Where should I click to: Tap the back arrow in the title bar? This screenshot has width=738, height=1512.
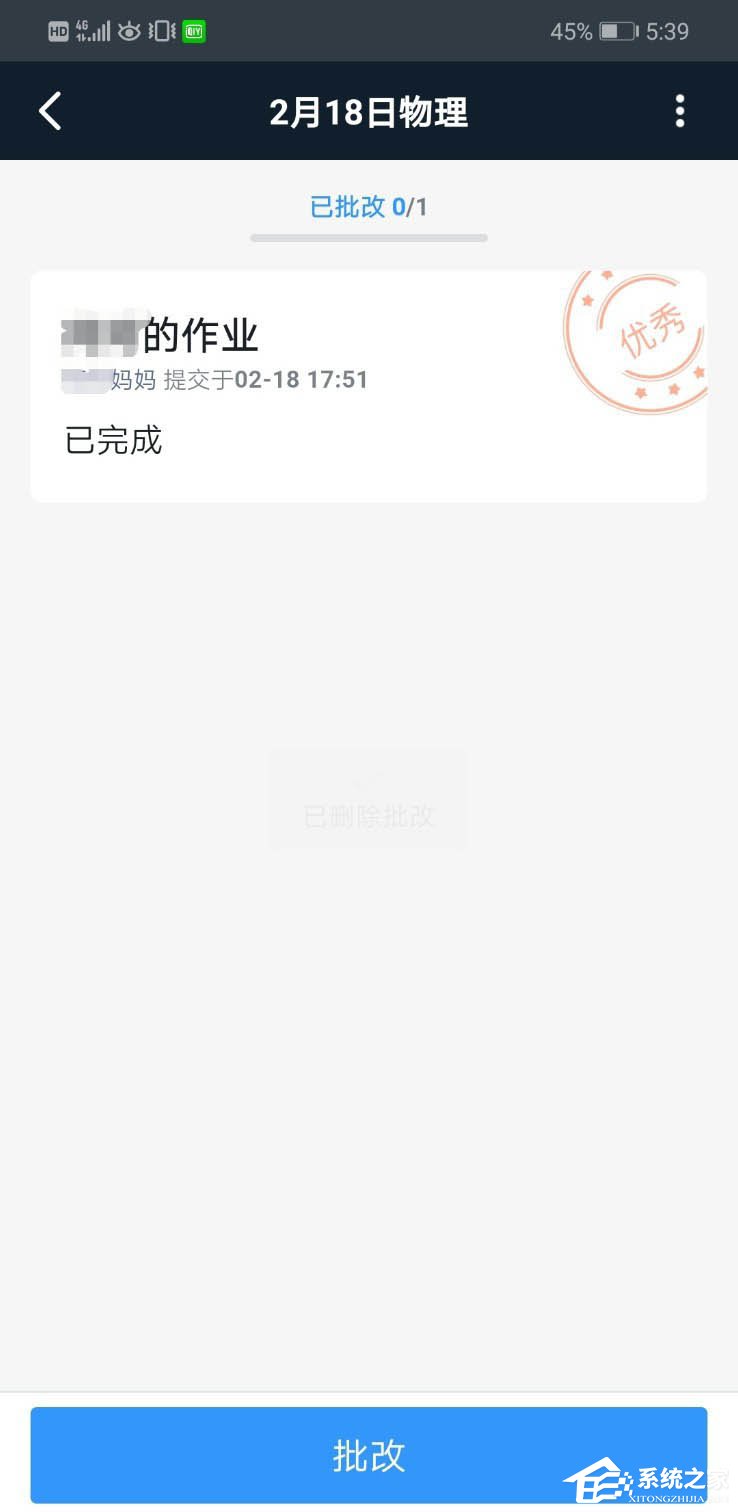pos(50,111)
